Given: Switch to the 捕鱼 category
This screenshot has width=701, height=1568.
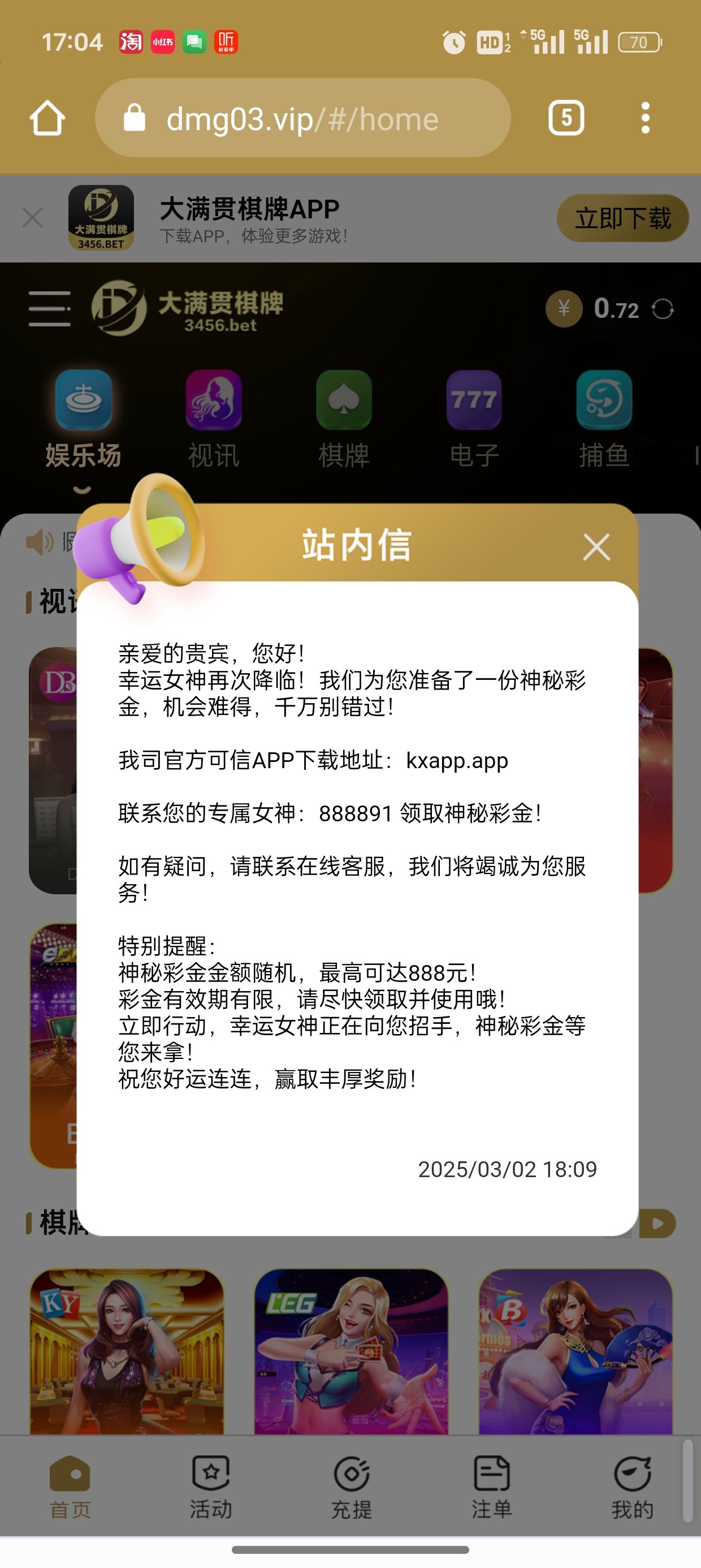Looking at the screenshot, I should pos(604,420).
